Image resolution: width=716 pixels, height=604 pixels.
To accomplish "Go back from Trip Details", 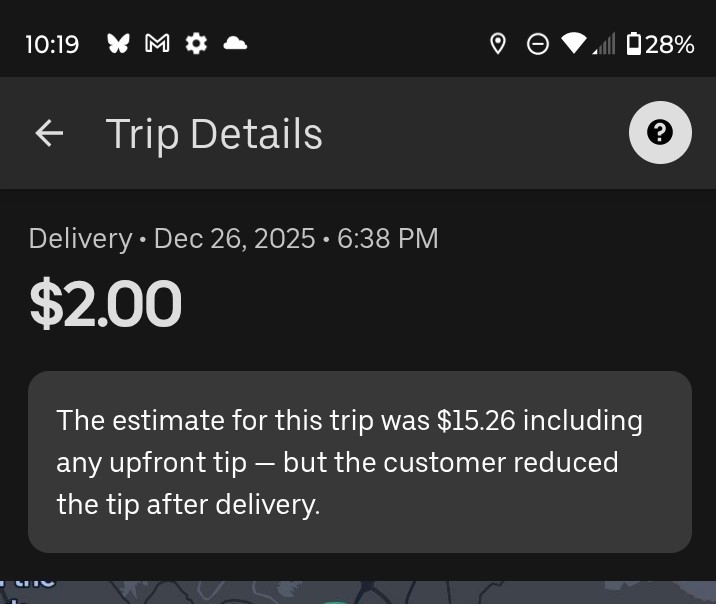I will click(x=49, y=133).
